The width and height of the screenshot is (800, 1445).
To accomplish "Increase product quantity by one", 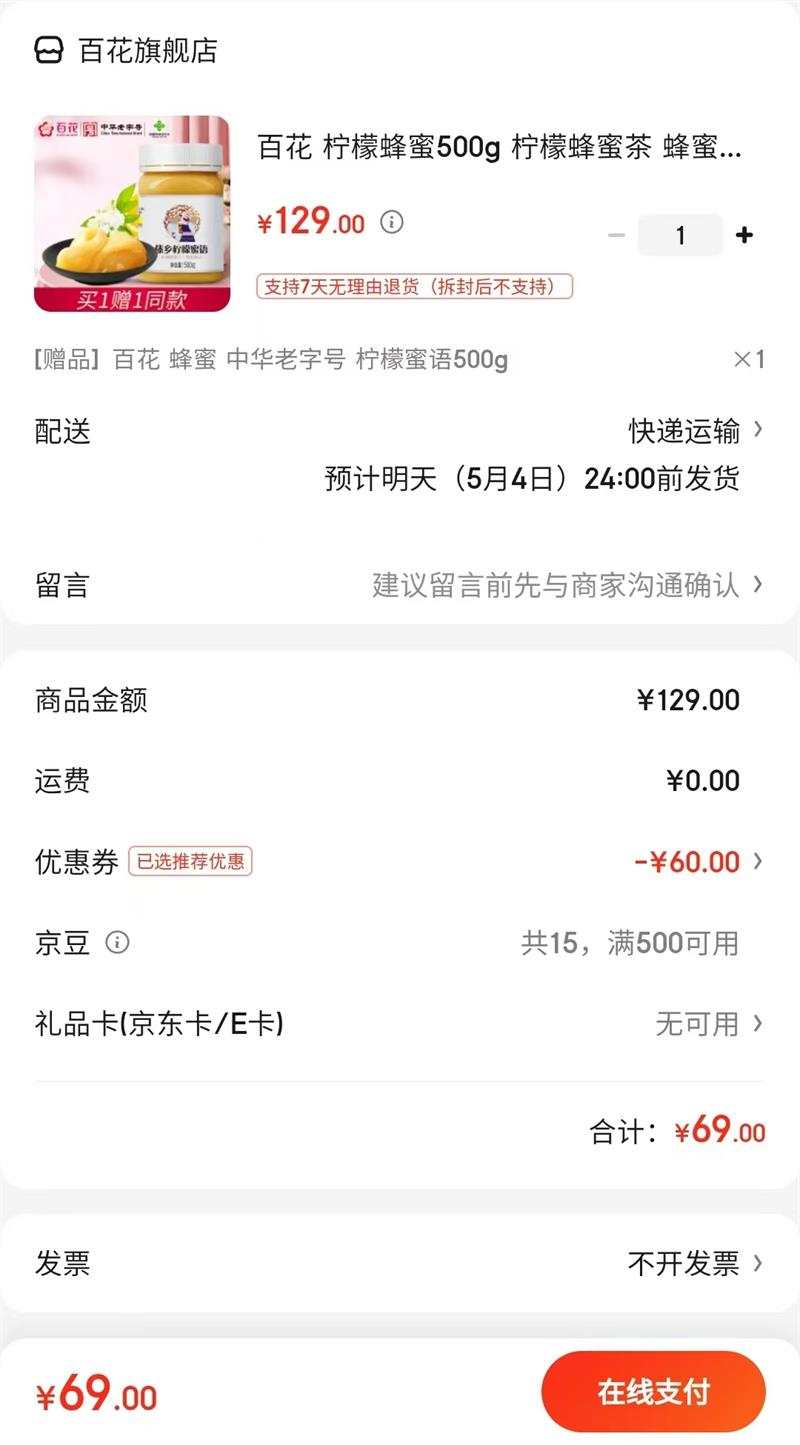I will [744, 236].
